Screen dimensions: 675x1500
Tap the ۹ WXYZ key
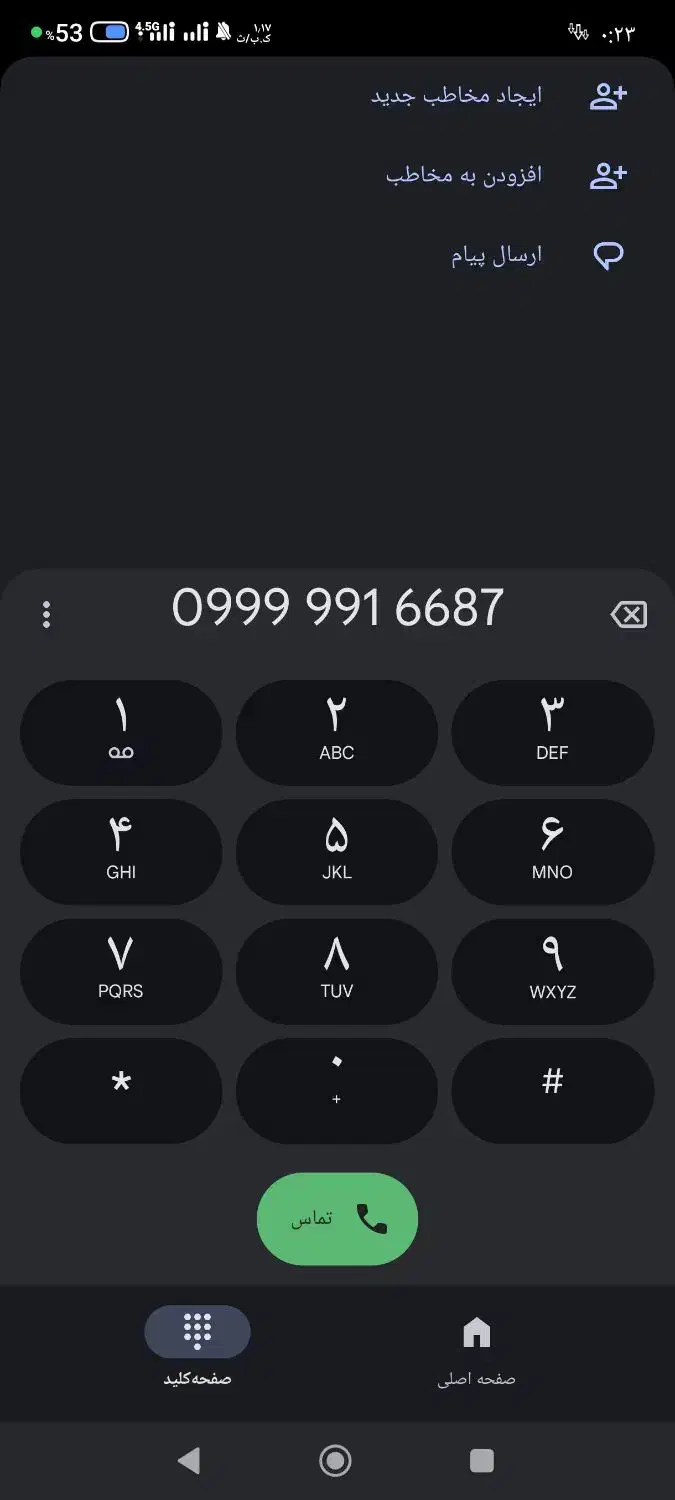553,972
